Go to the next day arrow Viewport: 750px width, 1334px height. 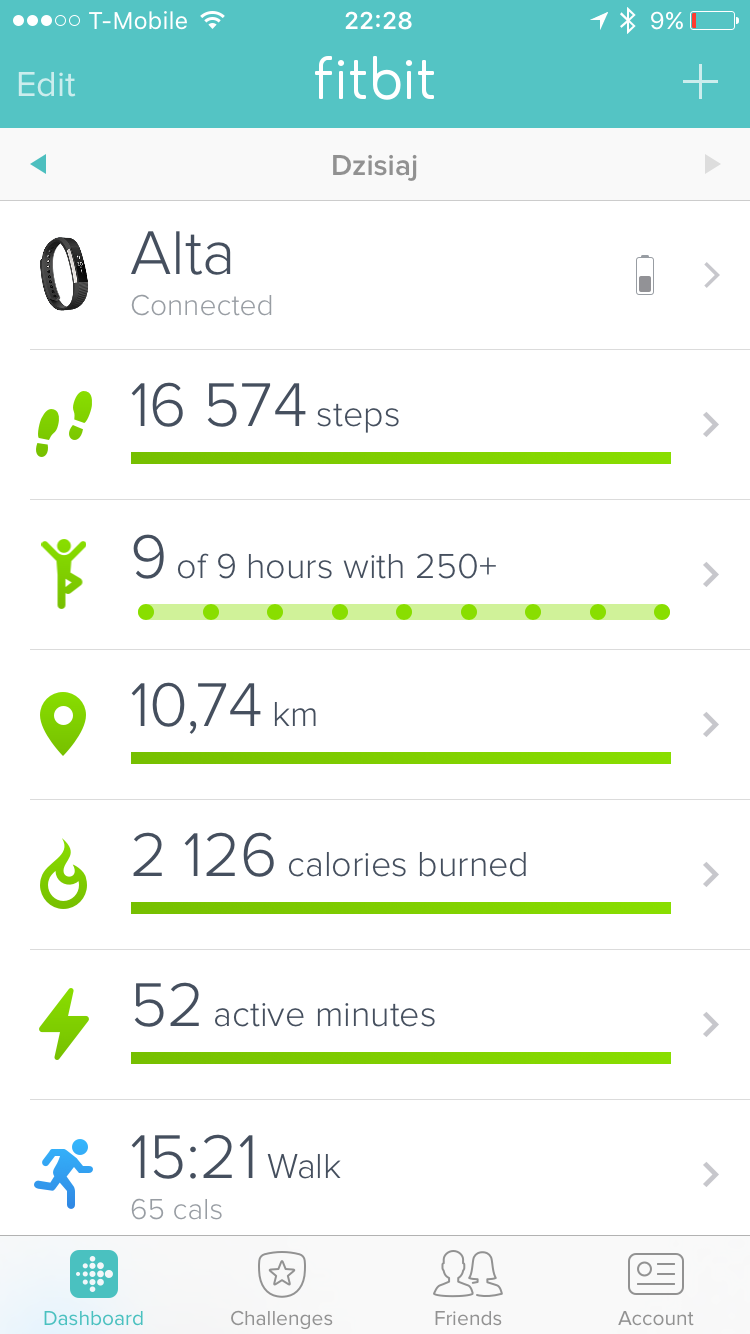point(712,164)
